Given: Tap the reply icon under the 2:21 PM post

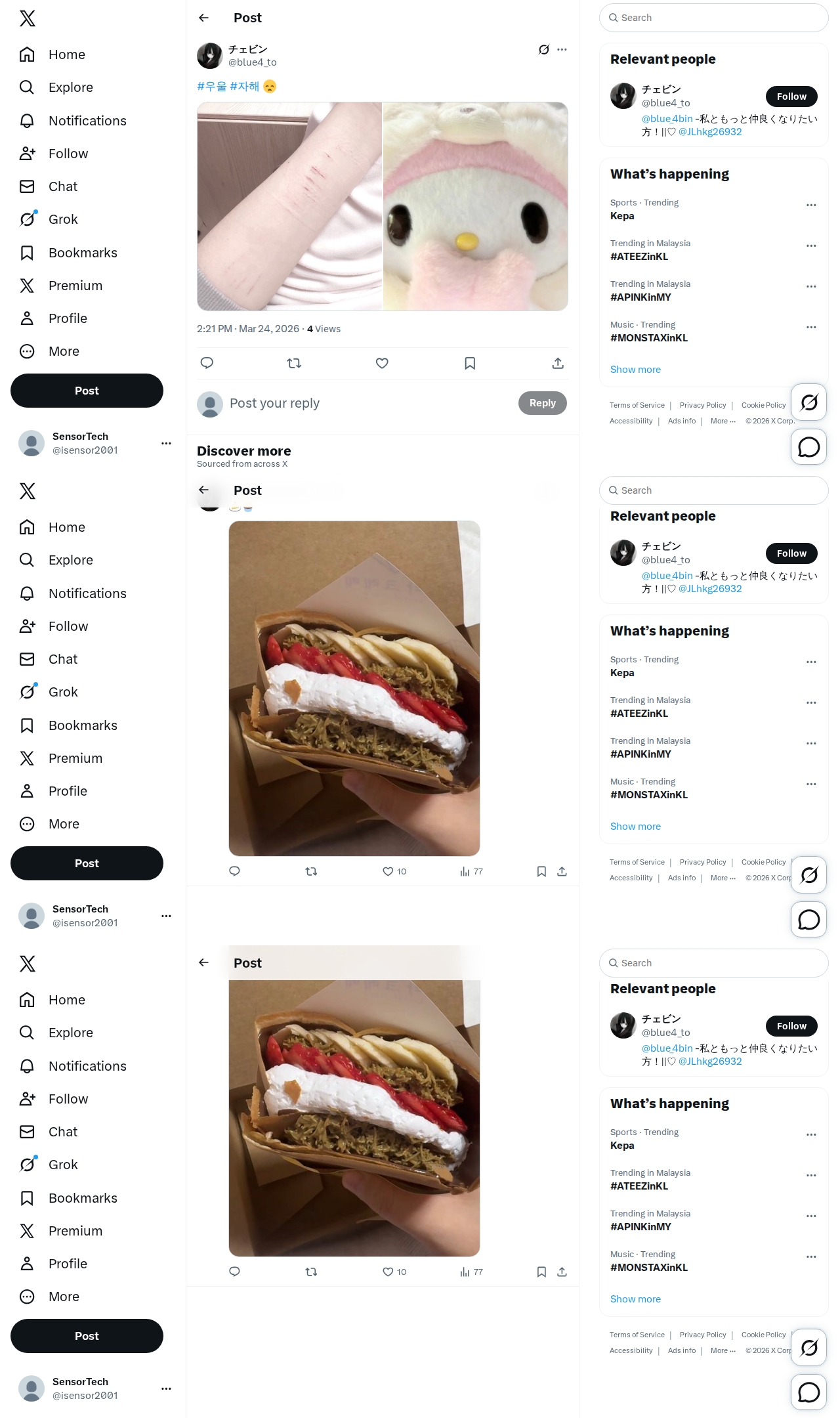Looking at the screenshot, I should click(207, 363).
